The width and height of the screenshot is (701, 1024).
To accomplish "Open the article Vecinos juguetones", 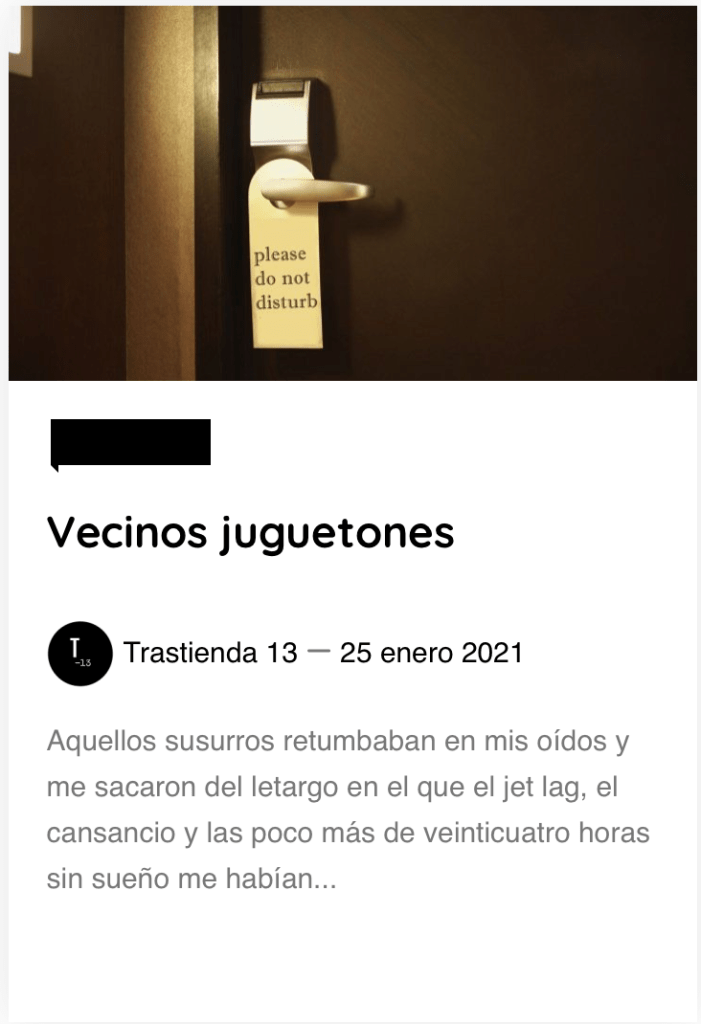I will click(x=250, y=533).
